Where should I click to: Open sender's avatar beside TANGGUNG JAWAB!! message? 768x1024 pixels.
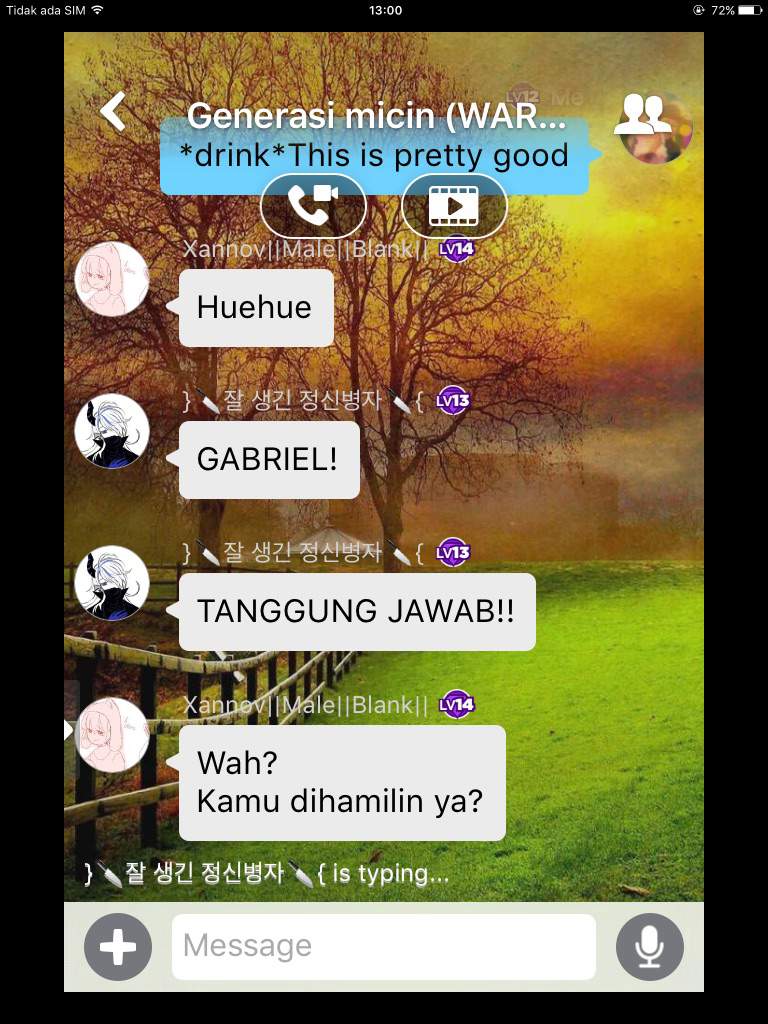[x=112, y=583]
